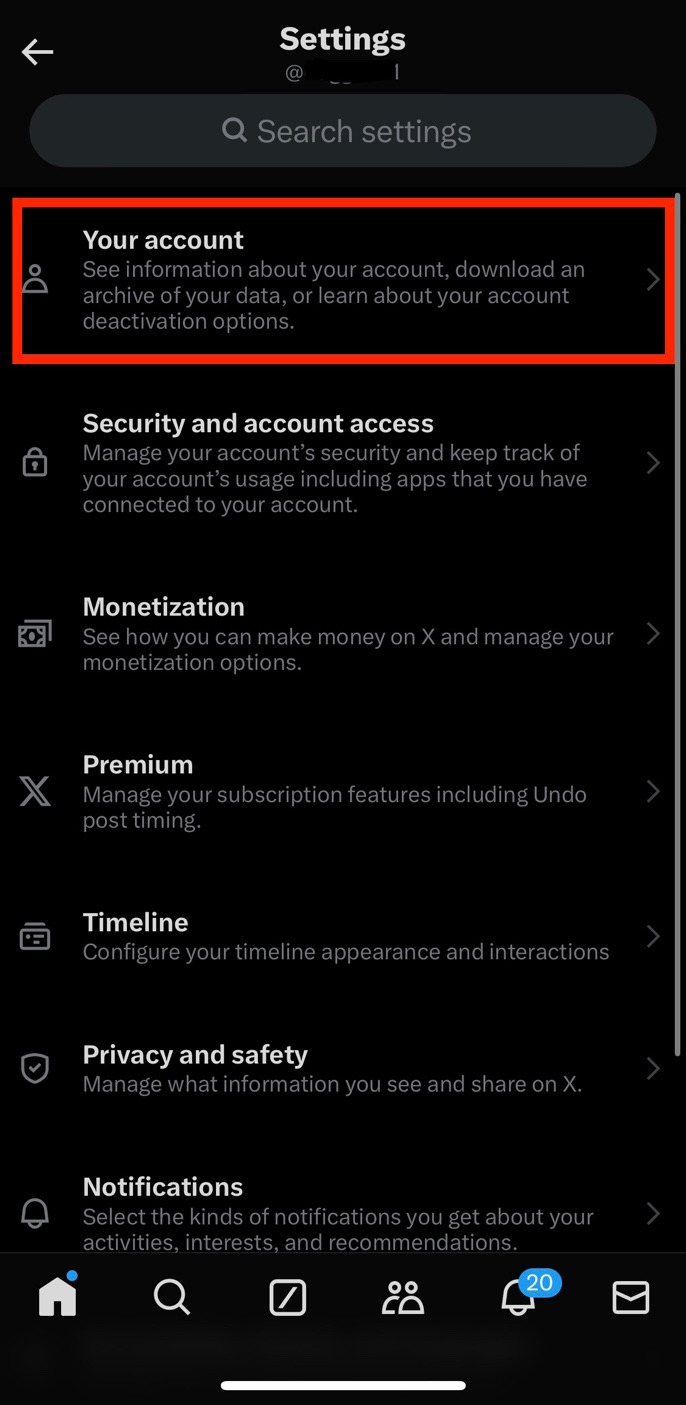The width and height of the screenshot is (686, 1405).
Task: Switch to the Home tab
Action: click(57, 1297)
